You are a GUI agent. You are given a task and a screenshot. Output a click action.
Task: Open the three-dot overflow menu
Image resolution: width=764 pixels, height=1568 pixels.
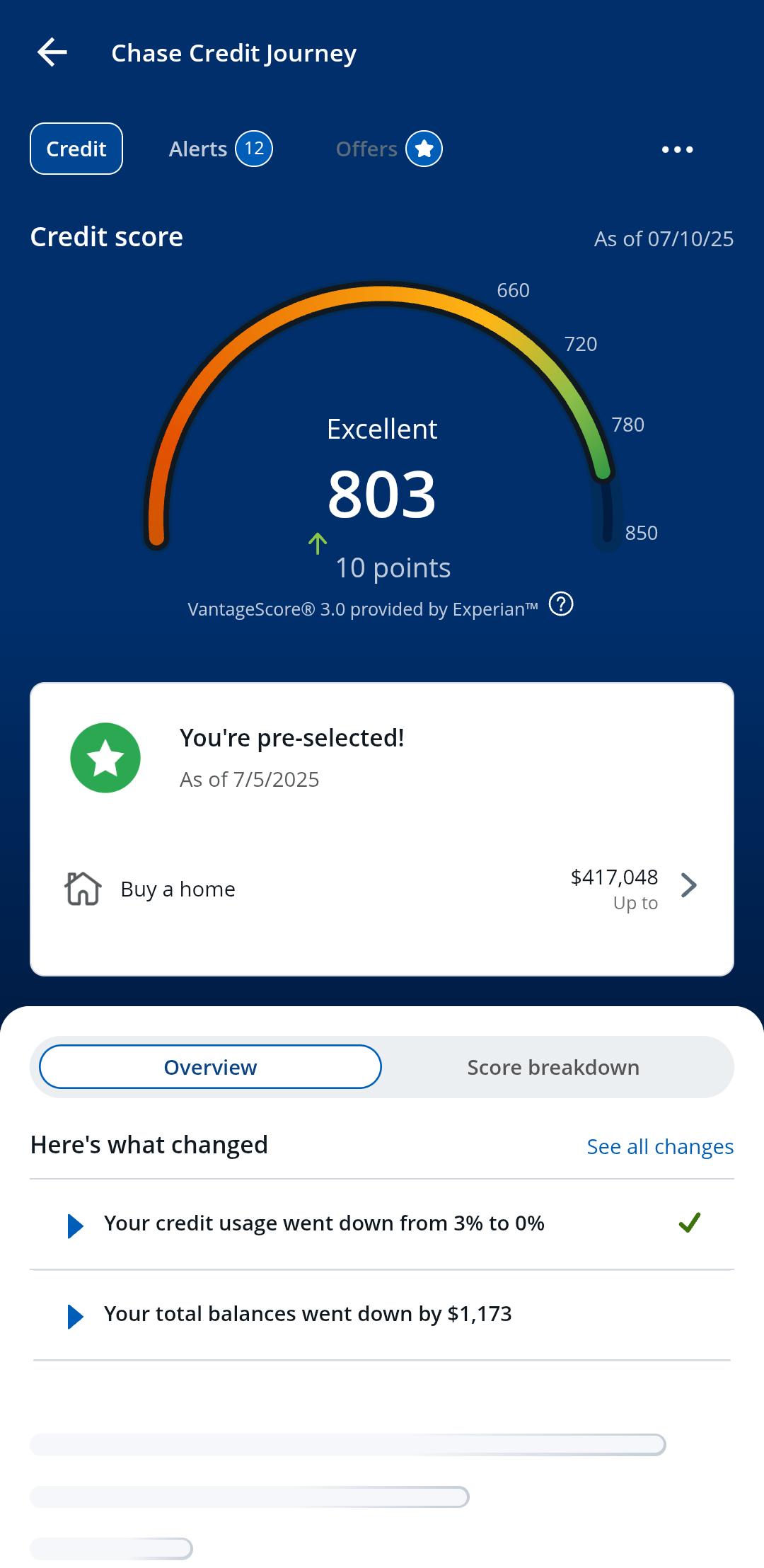pos(677,149)
